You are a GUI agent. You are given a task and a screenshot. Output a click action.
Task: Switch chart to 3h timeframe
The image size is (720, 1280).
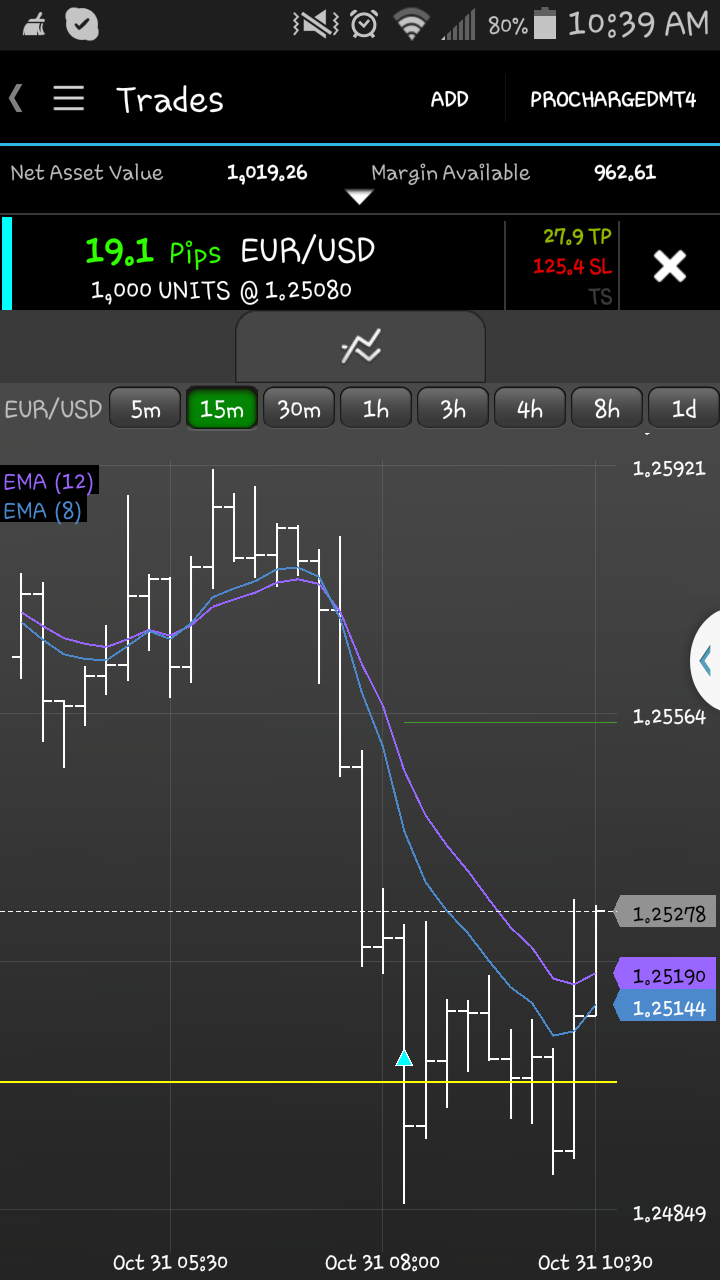coord(453,409)
